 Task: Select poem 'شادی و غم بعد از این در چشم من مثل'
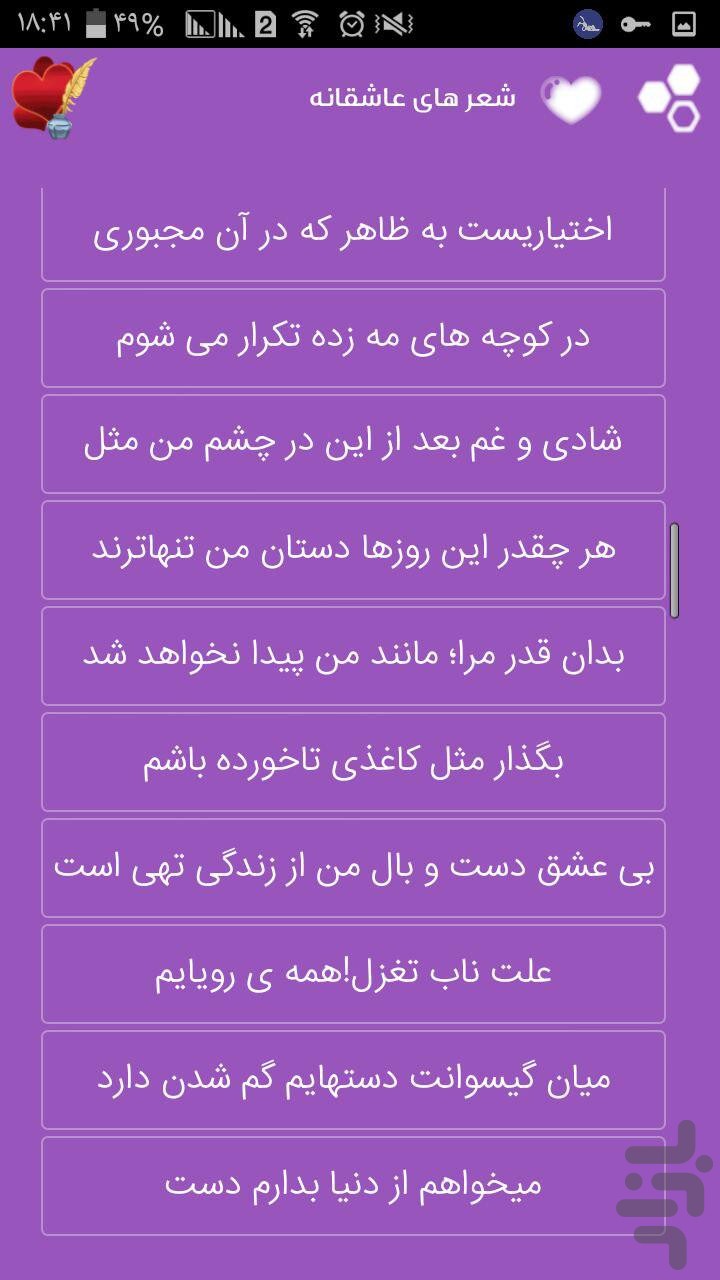point(353,444)
